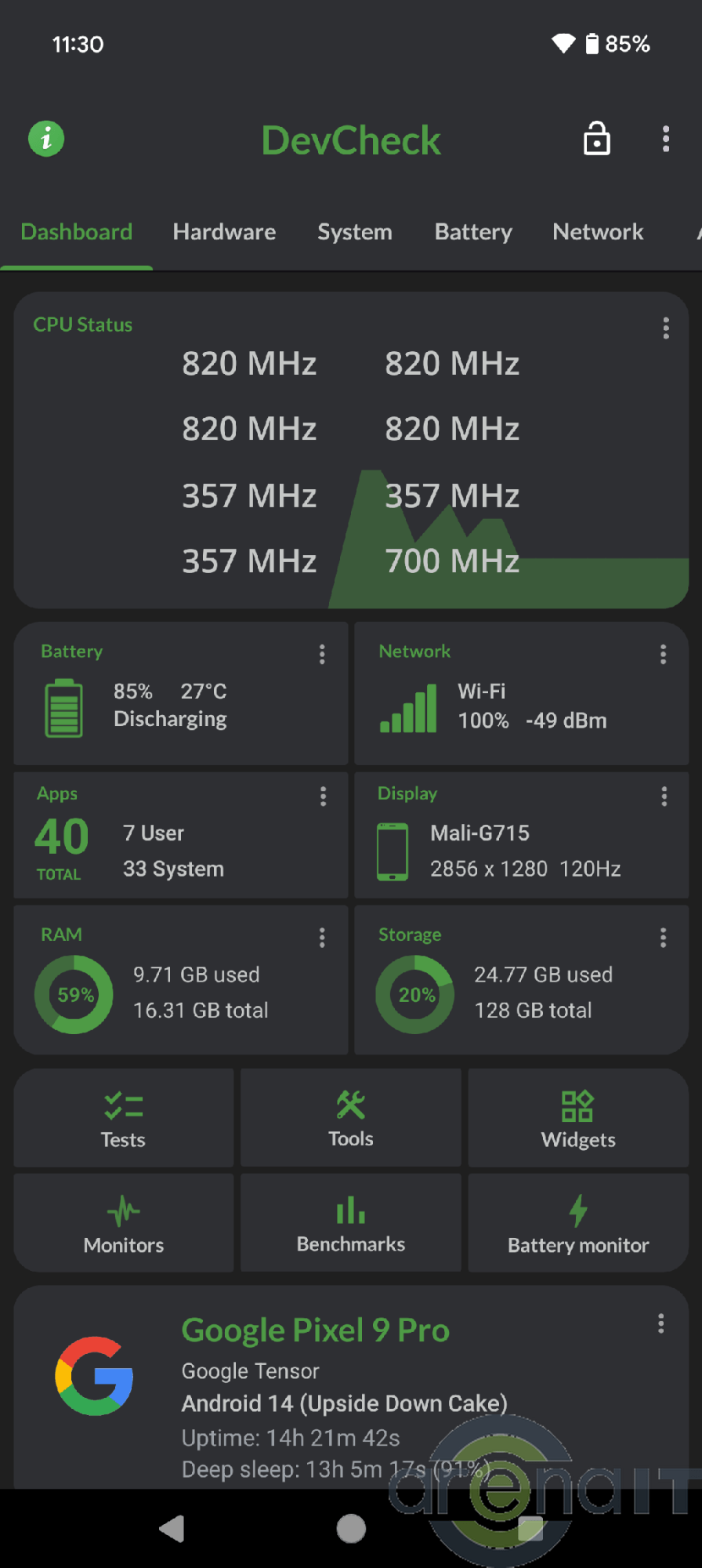Open Tools

tap(351, 1119)
